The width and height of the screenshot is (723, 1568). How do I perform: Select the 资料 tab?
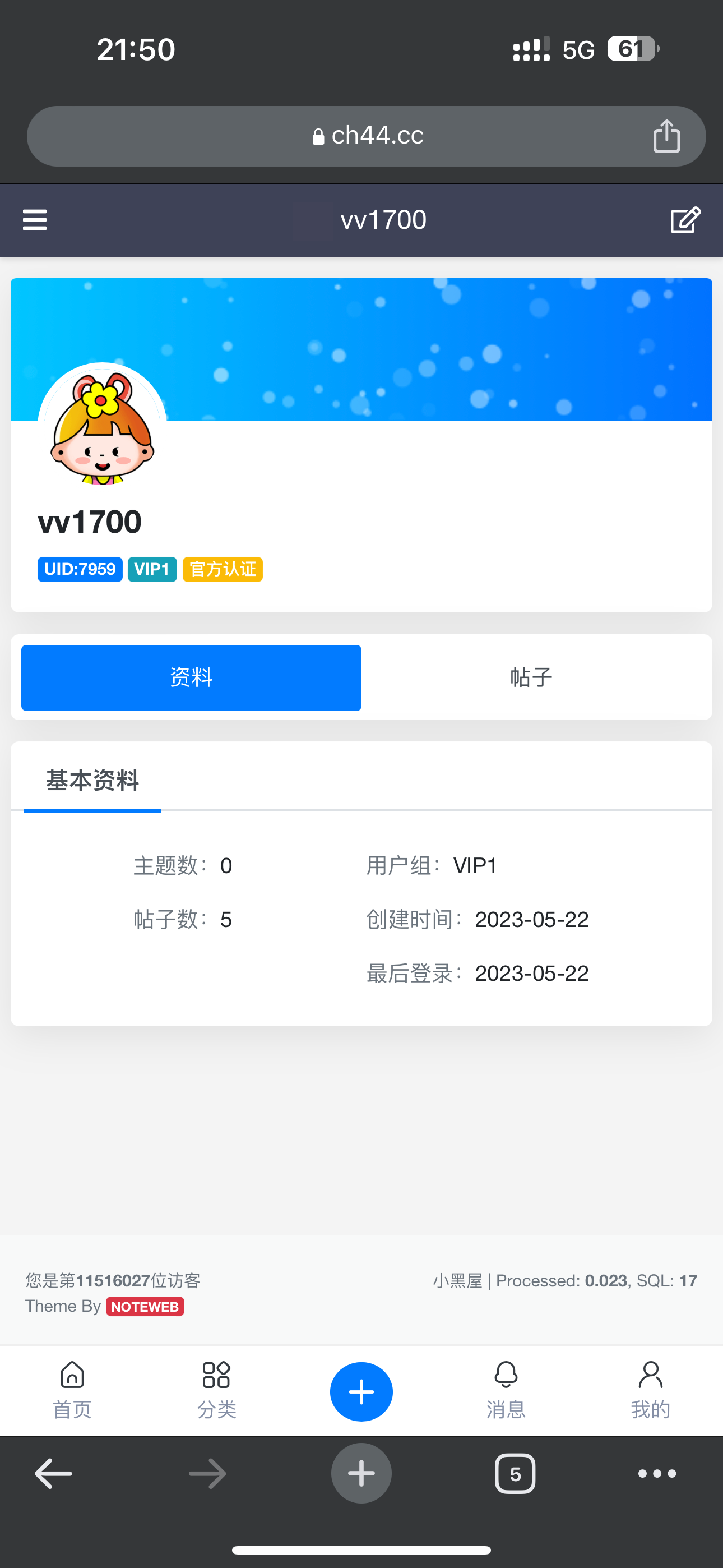point(191,677)
